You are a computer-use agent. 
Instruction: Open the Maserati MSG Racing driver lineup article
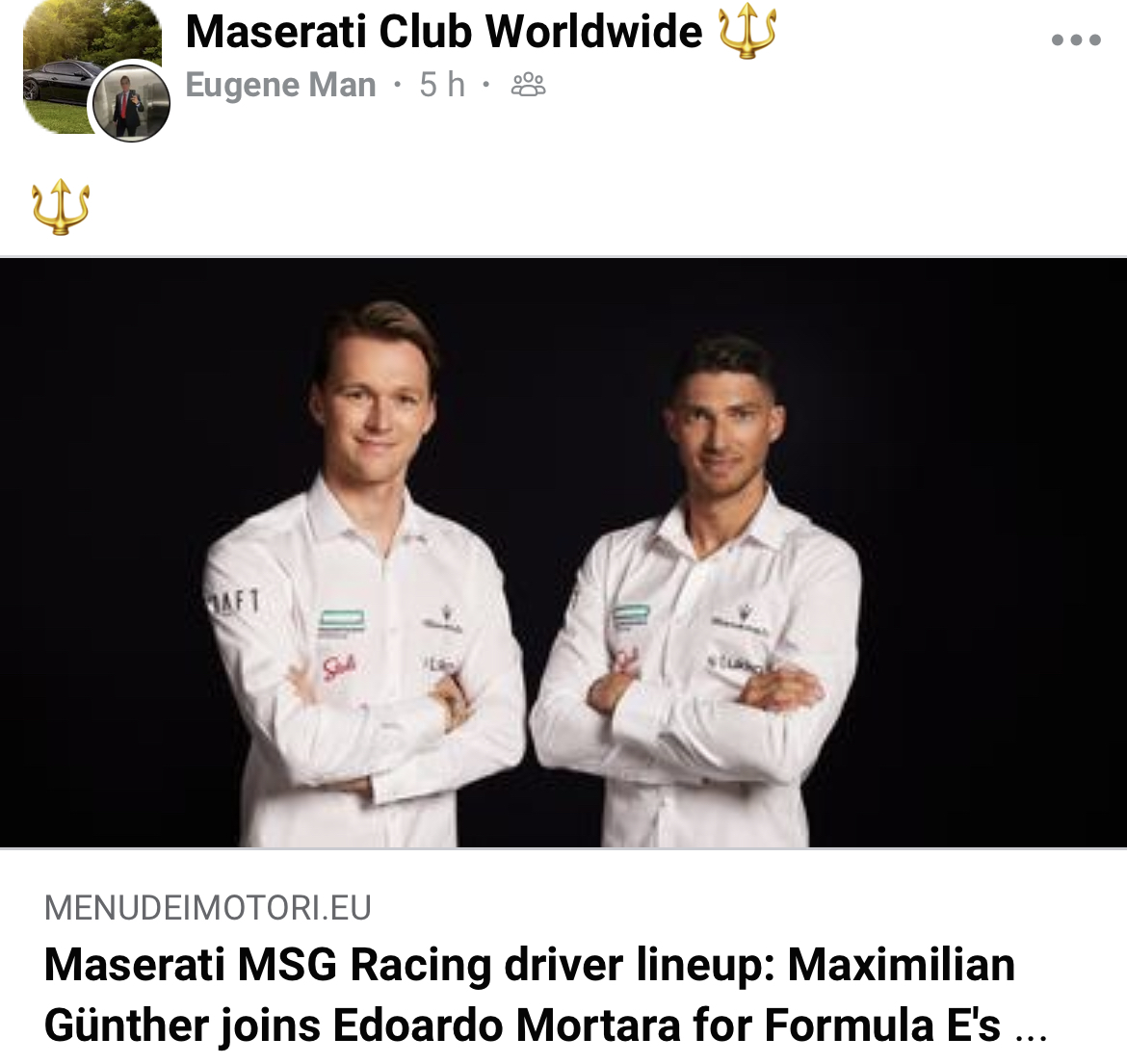point(530,994)
